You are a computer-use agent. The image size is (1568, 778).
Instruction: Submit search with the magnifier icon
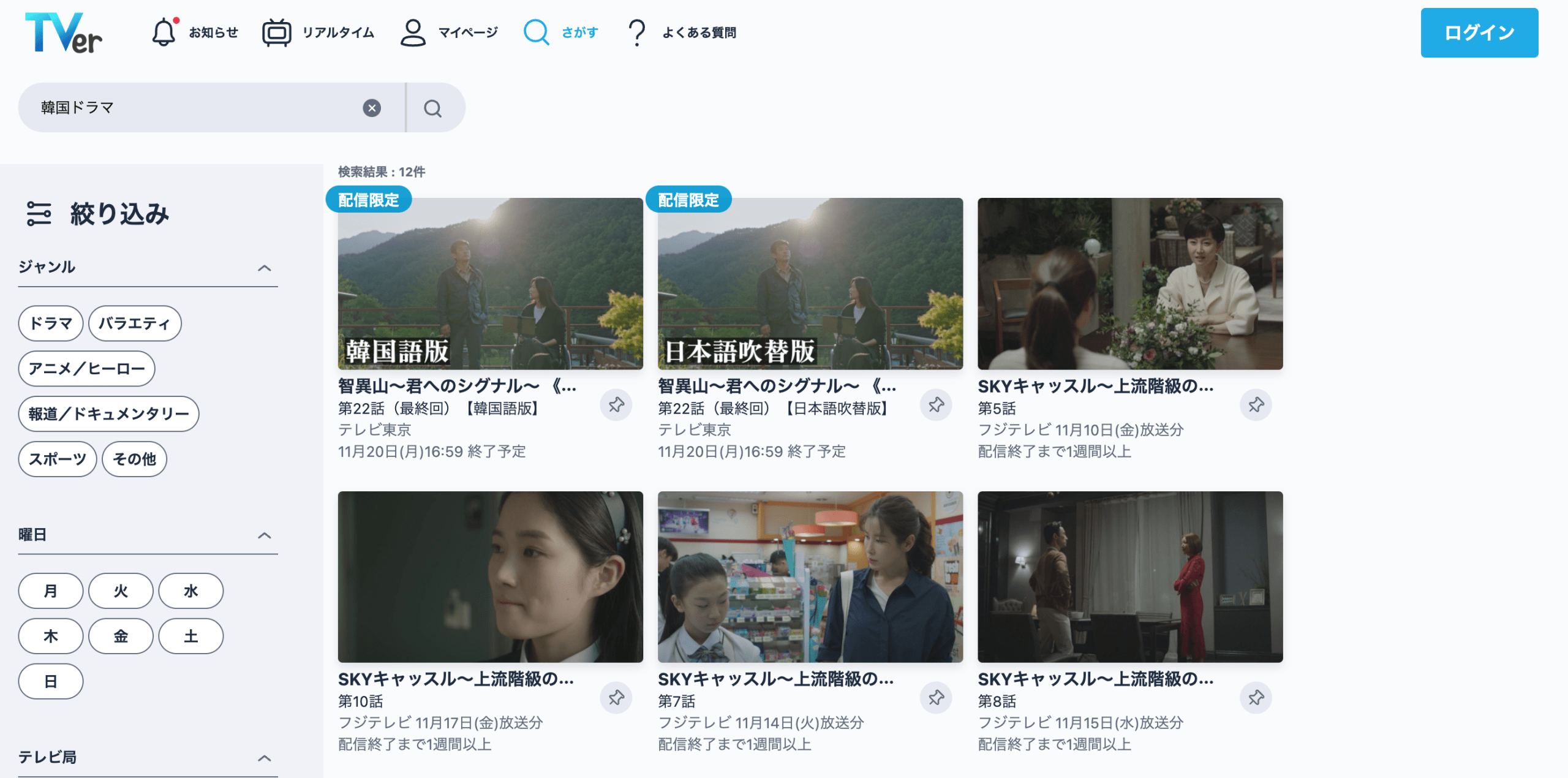pos(433,108)
